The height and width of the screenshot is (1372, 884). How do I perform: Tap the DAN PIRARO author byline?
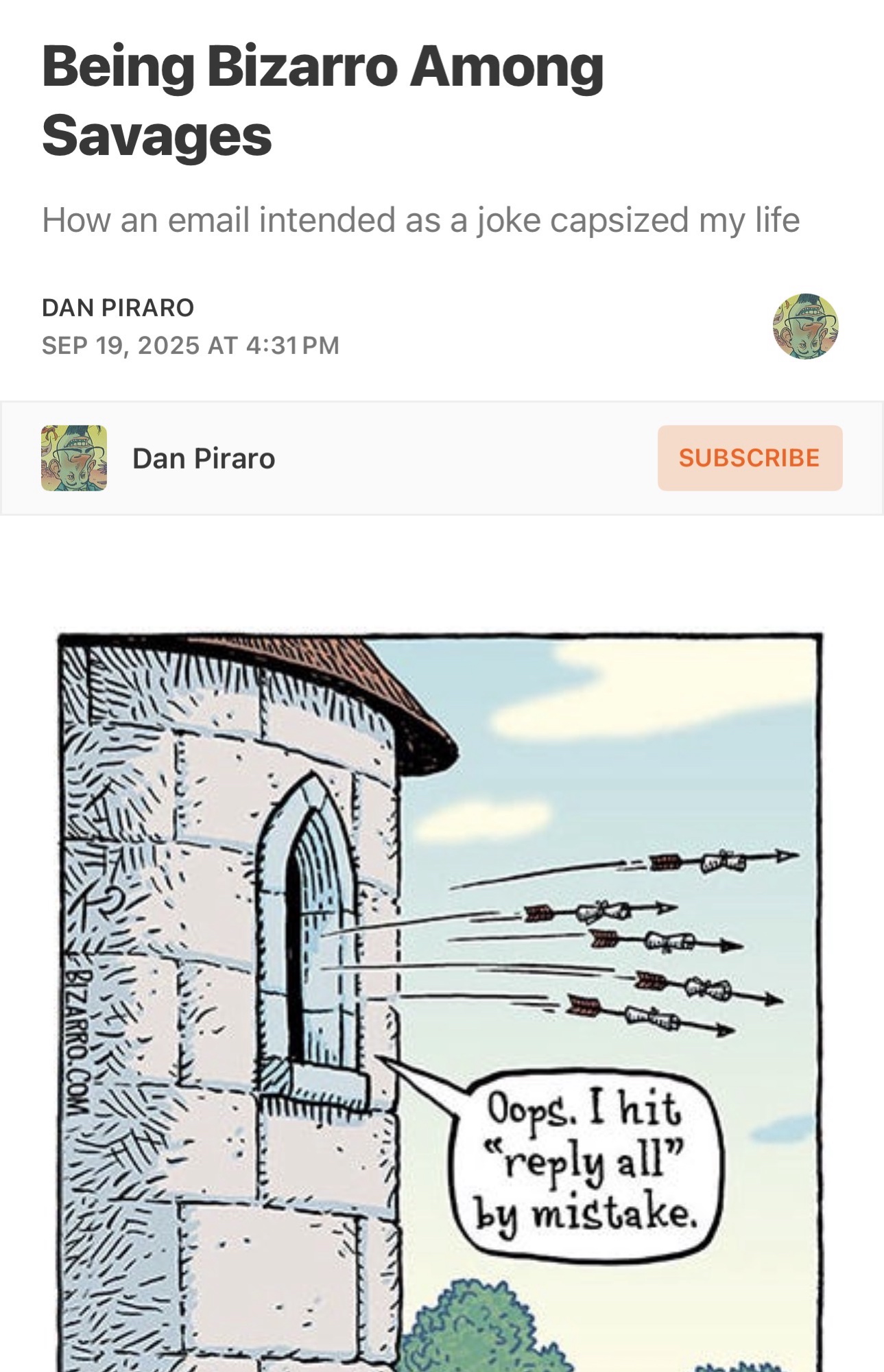coord(118,308)
